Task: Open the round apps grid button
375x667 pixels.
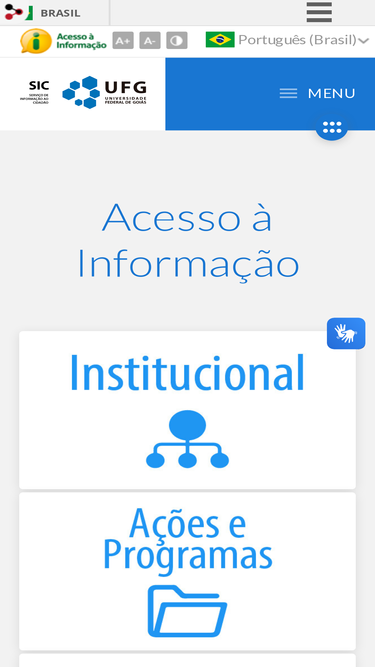Action: (x=332, y=127)
